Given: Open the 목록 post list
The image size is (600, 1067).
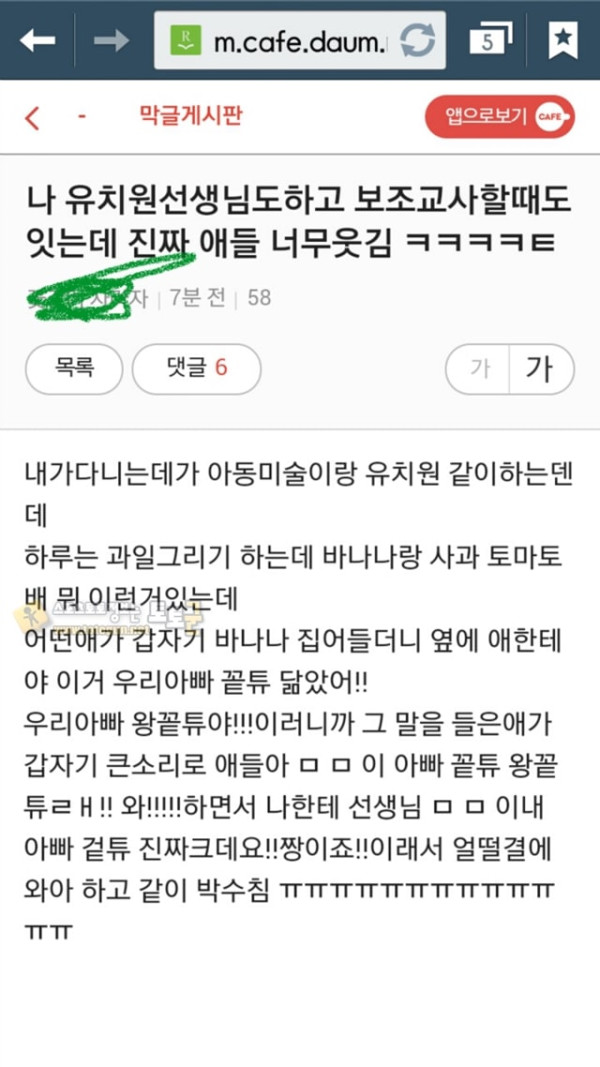Looking at the screenshot, I should [74, 369].
